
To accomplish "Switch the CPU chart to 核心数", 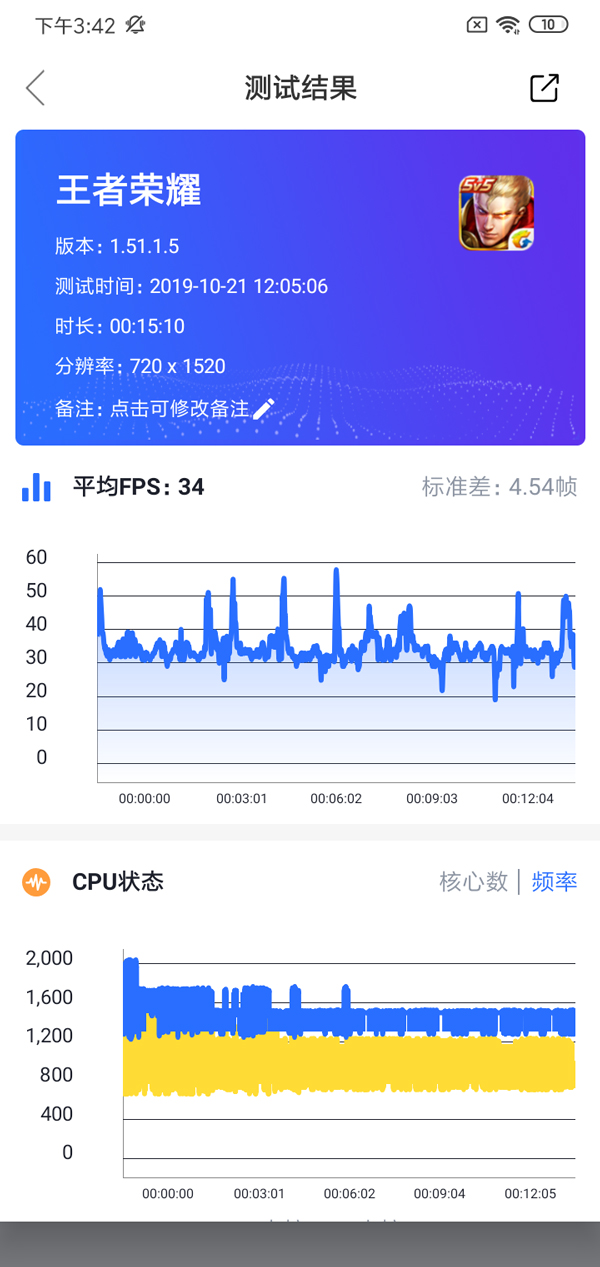I will [473, 882].
